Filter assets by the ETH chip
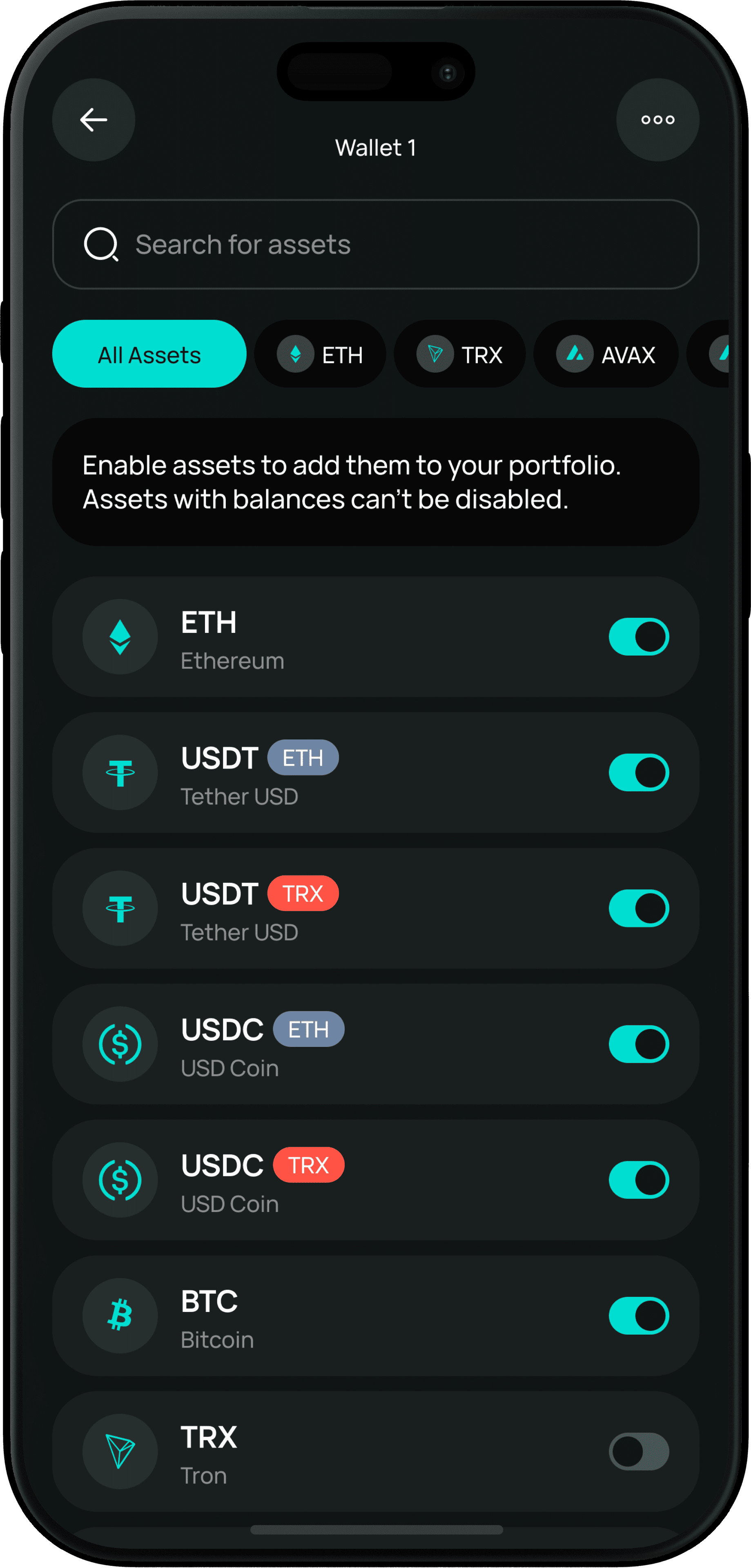Image resolution: width=751 pixels, height=1568 pixels. point(320,354)
